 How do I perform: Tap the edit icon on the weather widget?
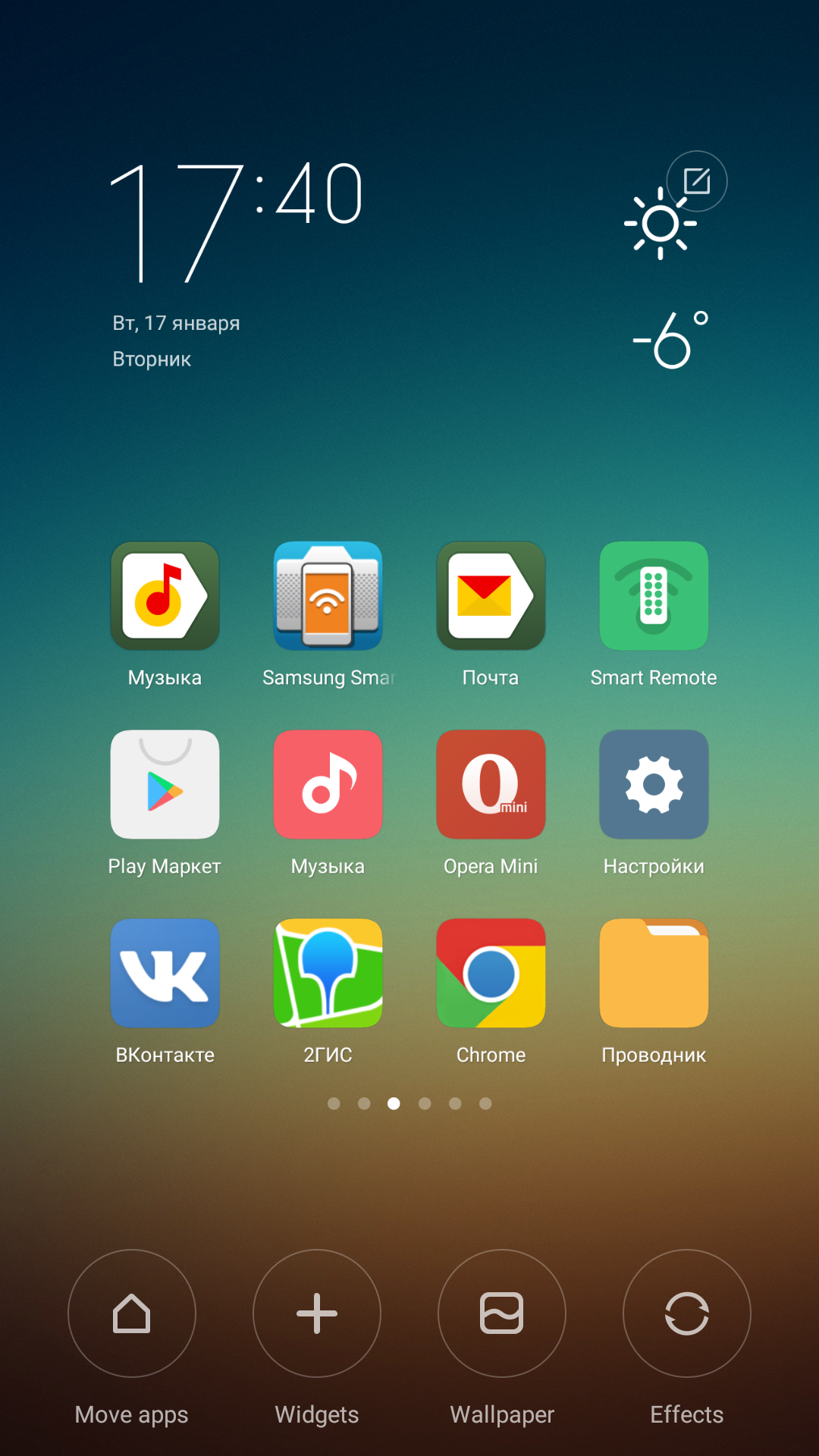pyautogui.click(x=697, y=181)
